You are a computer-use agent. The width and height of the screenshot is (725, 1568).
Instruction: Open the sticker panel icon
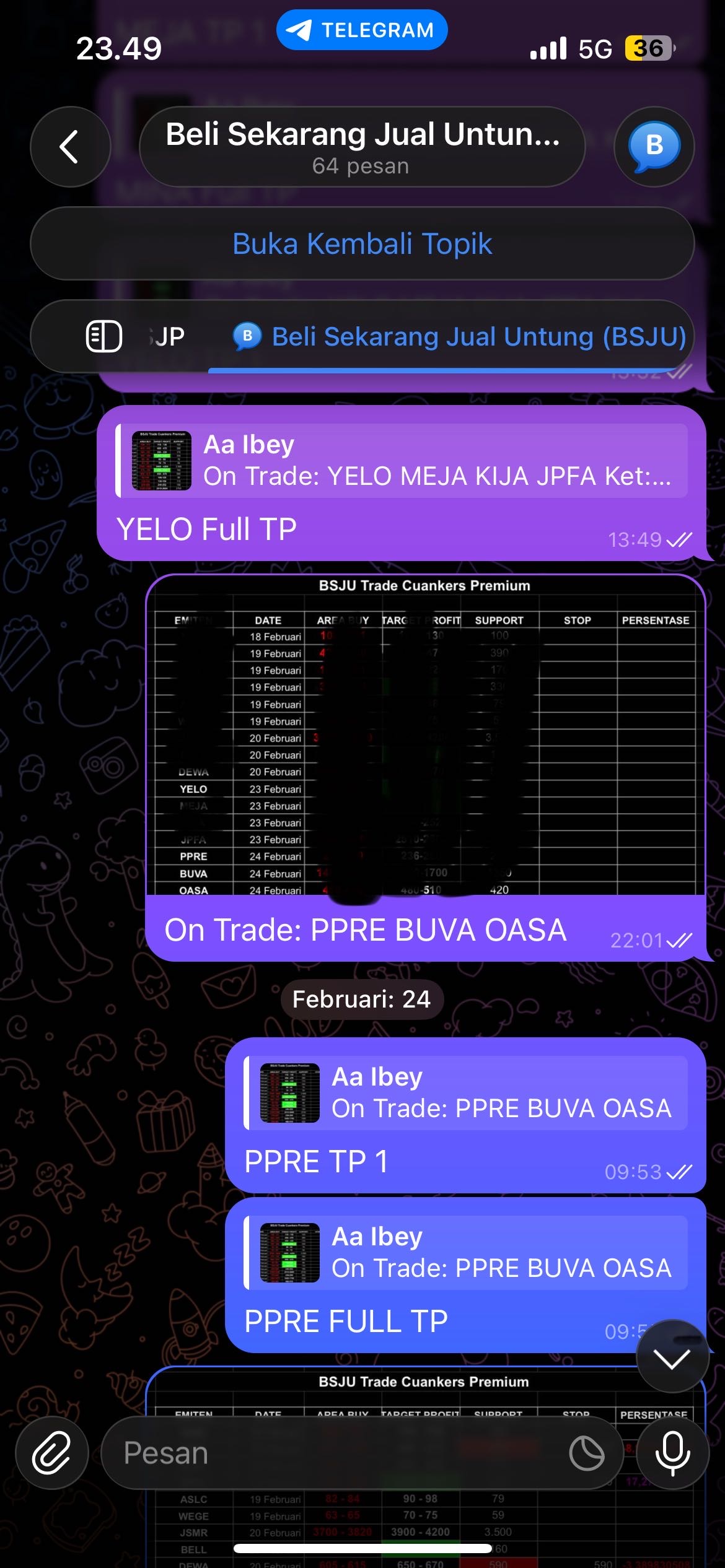586,1453
